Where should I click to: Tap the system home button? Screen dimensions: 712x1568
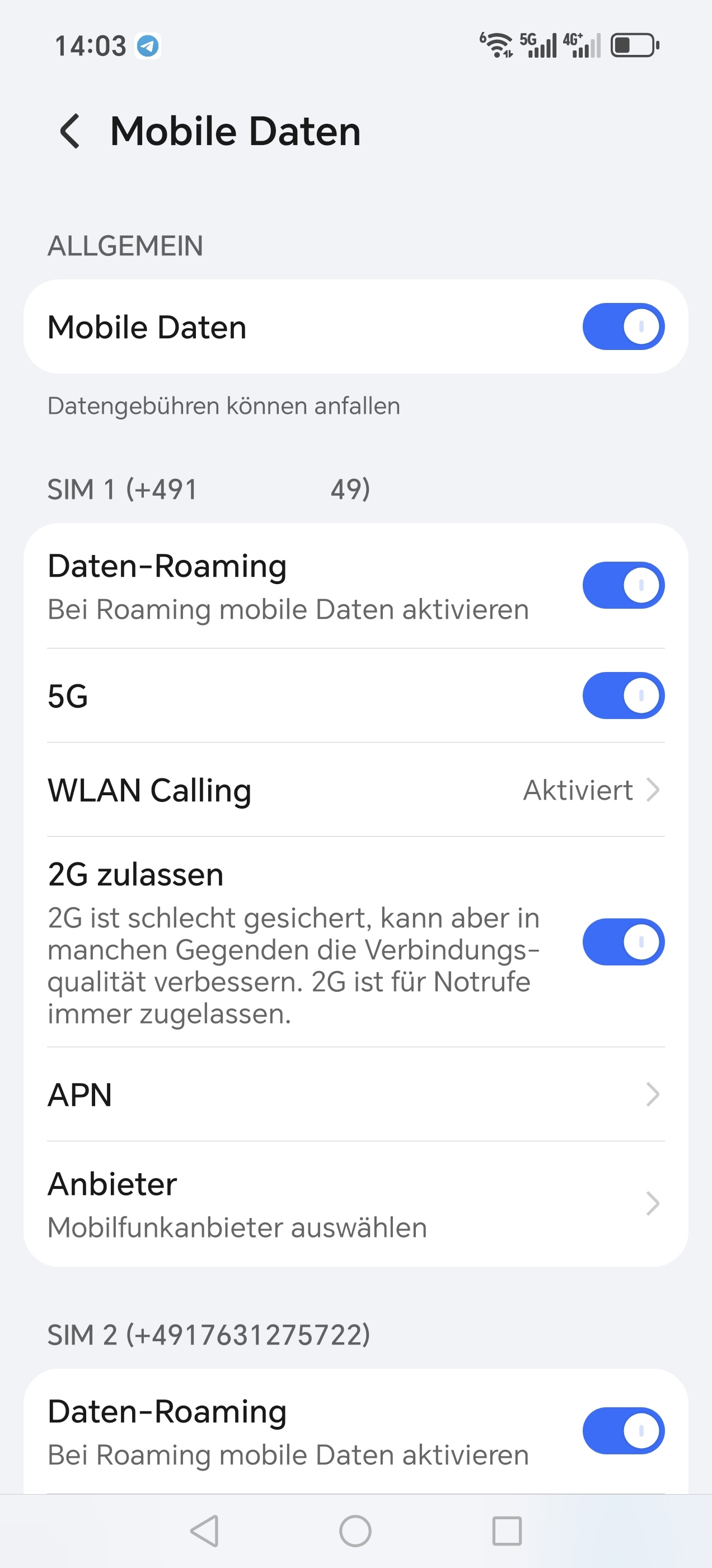coord(355,1531)
